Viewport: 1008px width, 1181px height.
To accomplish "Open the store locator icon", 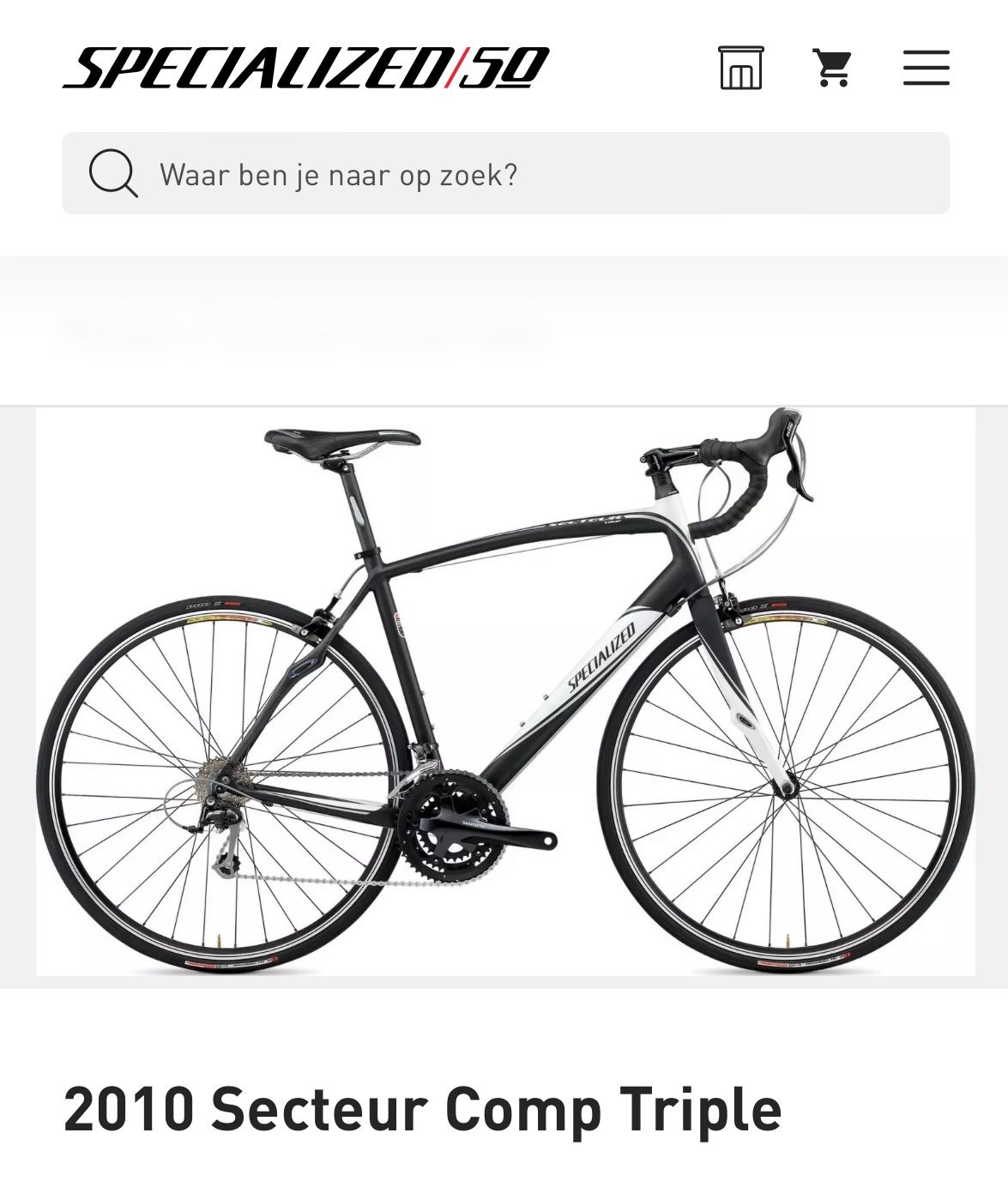I will pos(740,68).
